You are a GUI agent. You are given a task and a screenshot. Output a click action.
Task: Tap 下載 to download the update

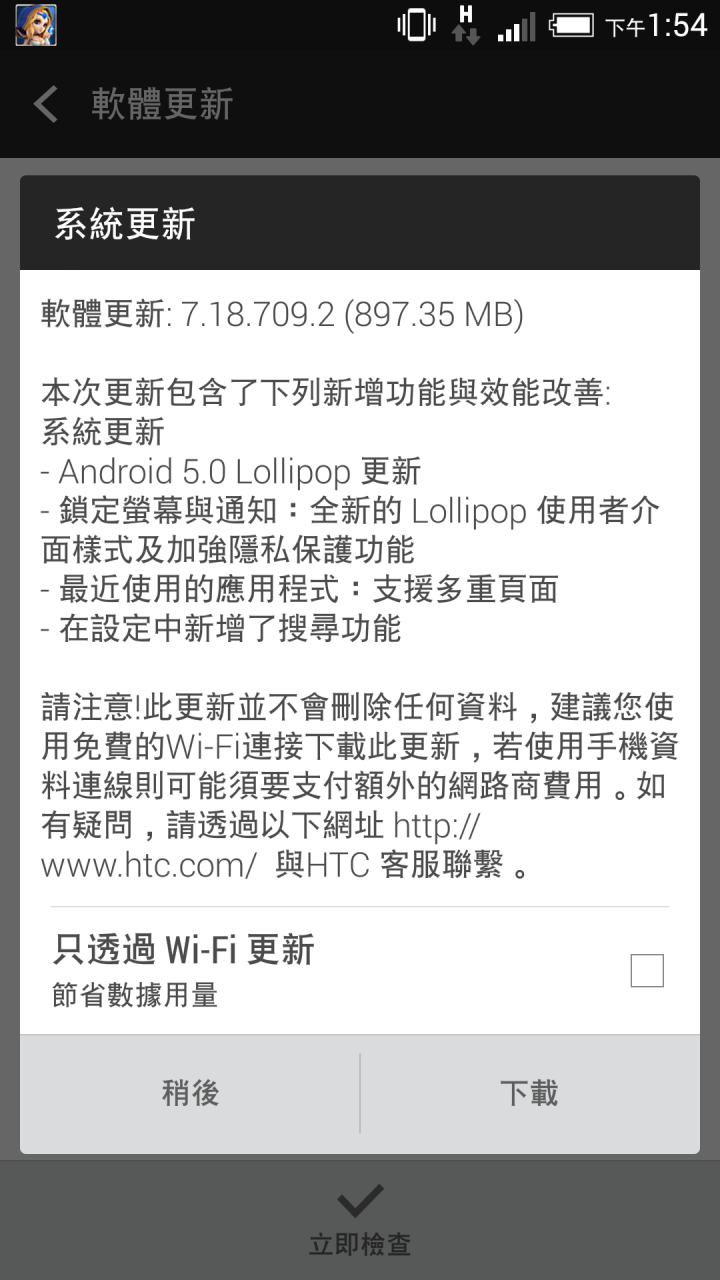[530, 1093]
